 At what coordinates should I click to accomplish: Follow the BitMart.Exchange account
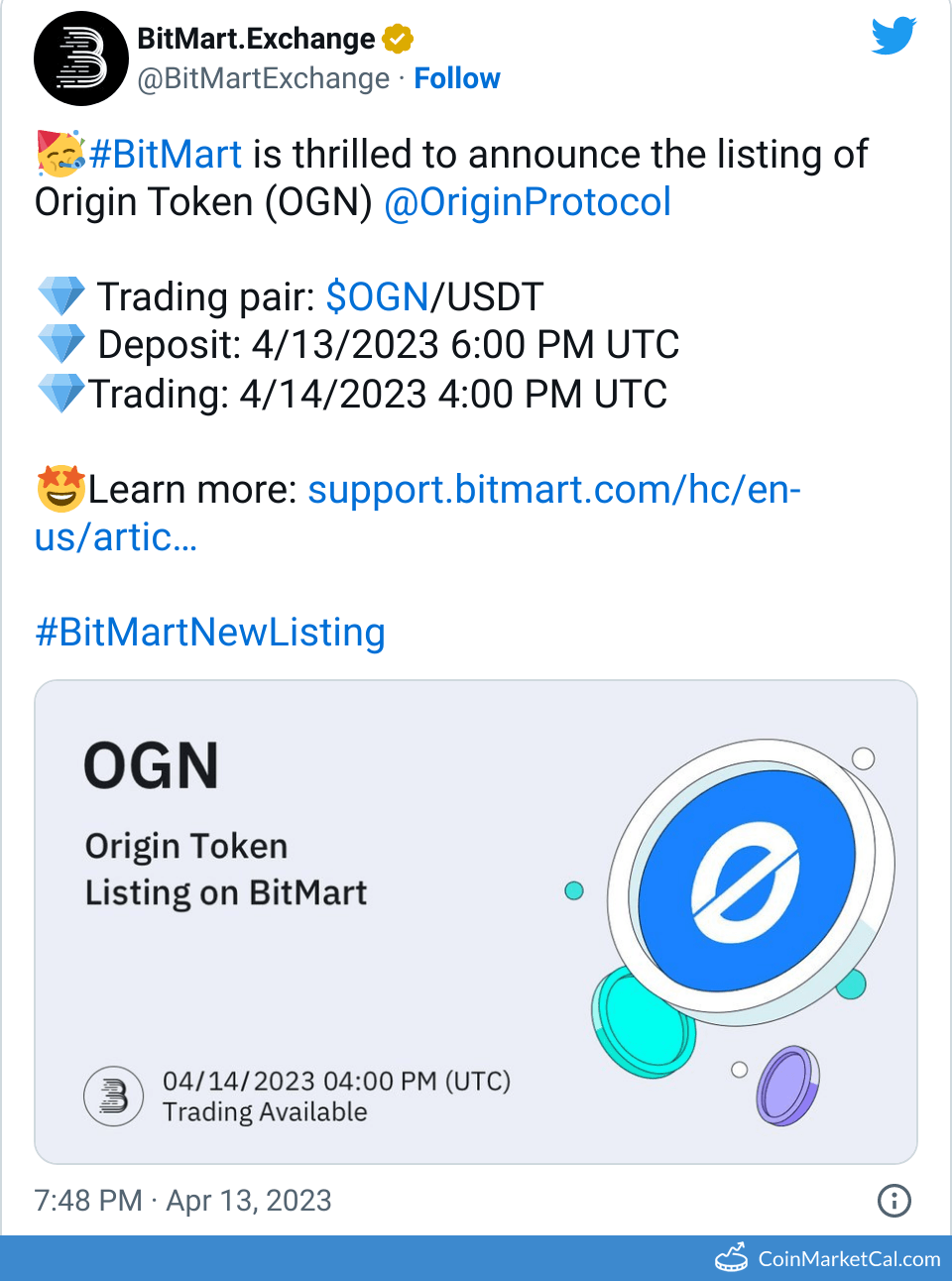(456, 78)
